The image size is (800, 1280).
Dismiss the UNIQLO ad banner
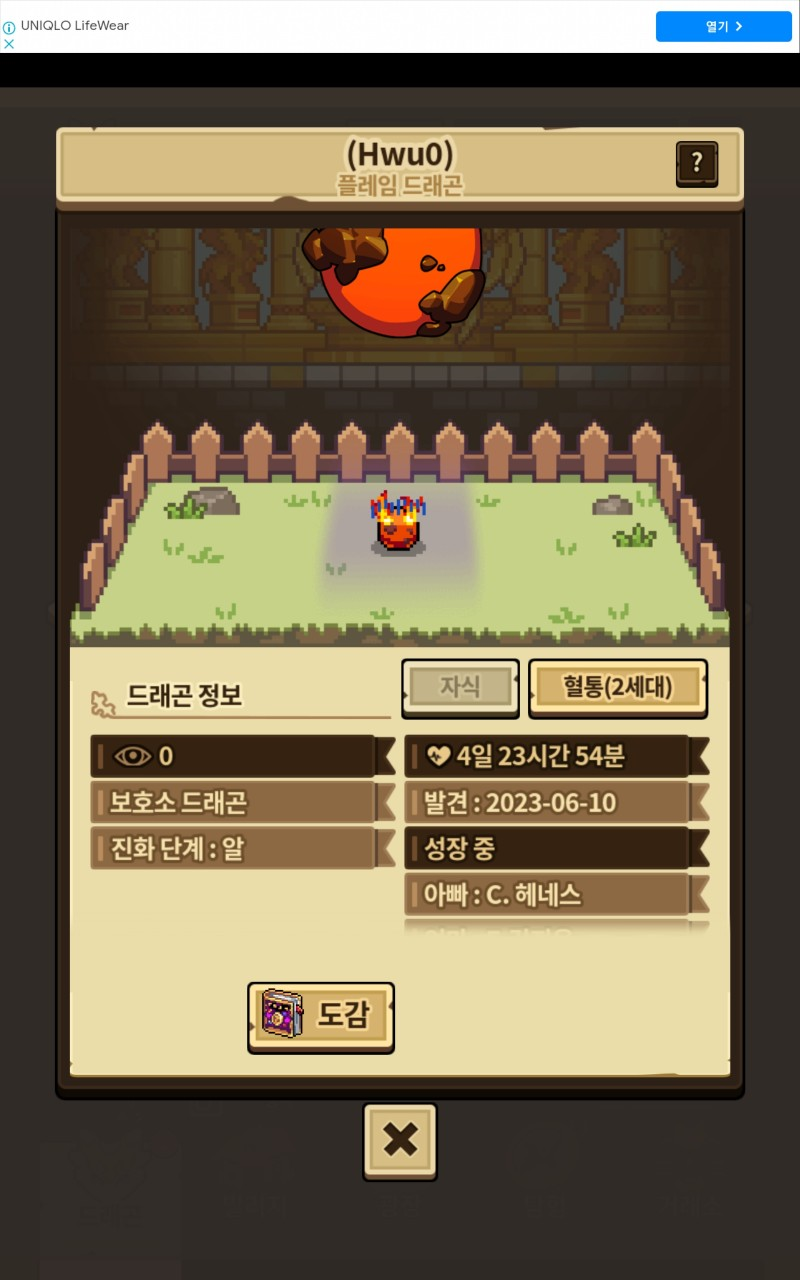click(9, 44)
